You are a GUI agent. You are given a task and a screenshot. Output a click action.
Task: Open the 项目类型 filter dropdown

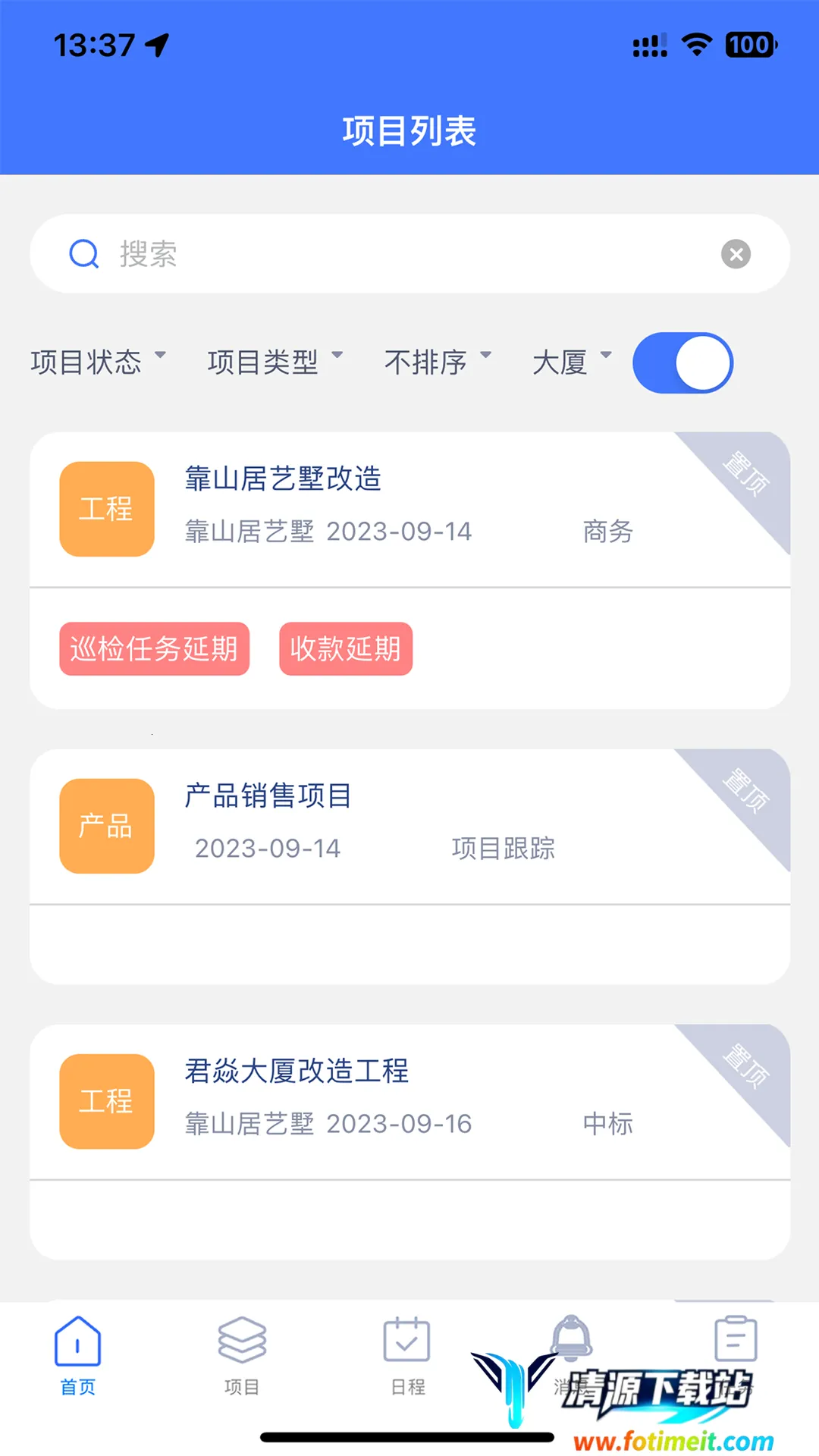click(x=275, y=362)
